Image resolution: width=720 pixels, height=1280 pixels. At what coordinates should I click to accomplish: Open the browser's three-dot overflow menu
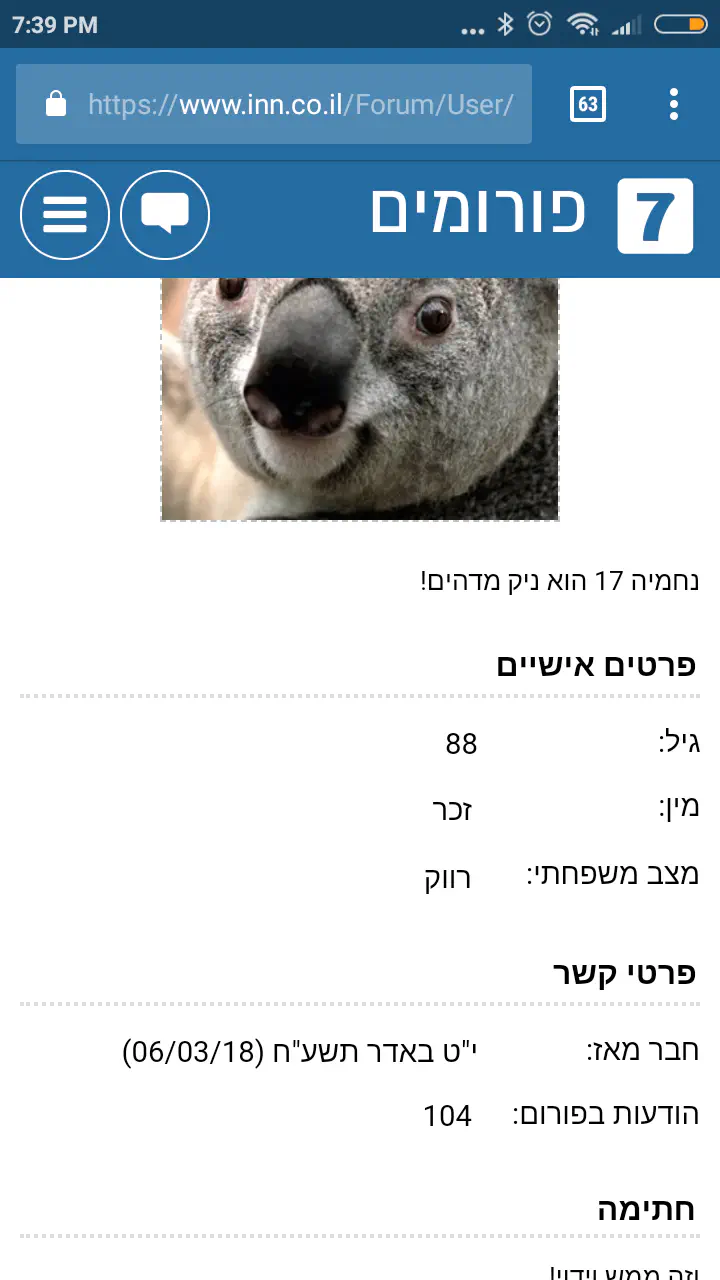[x=674, y=104]
